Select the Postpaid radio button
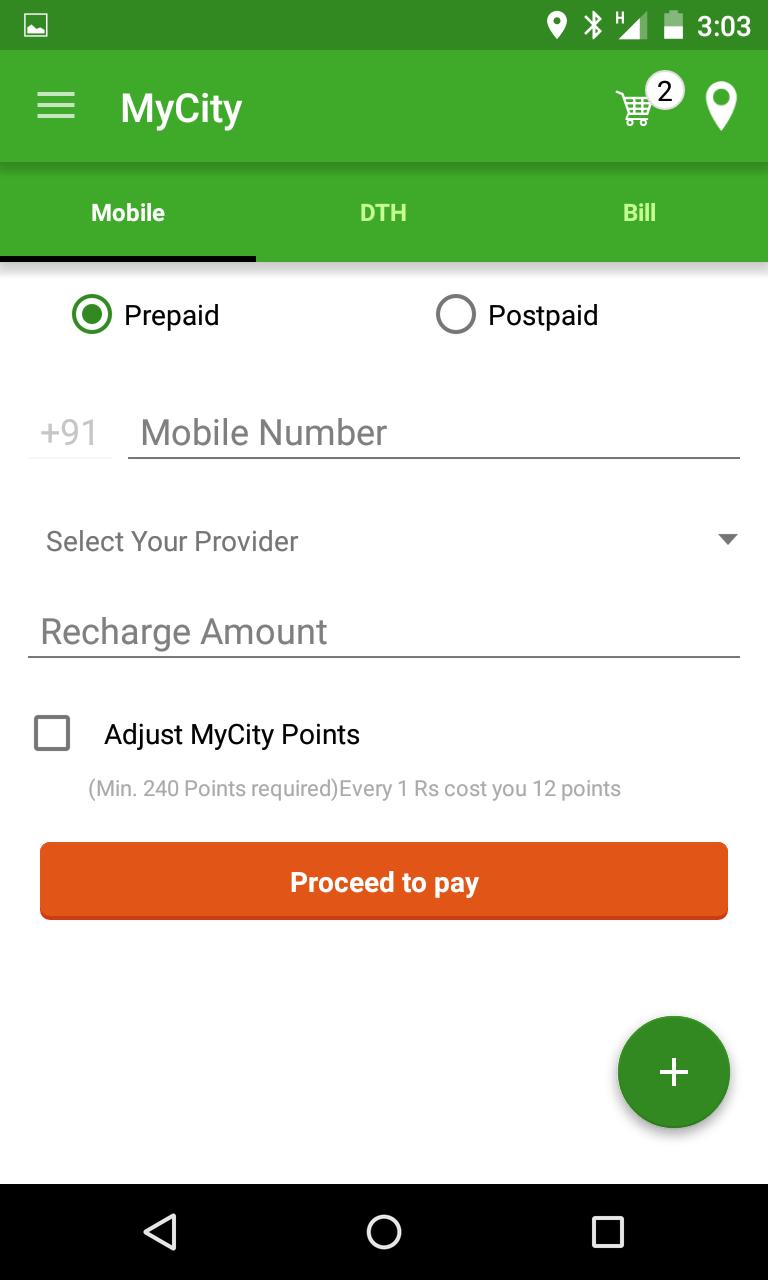The image size is (768, 1280). [456, 314]
